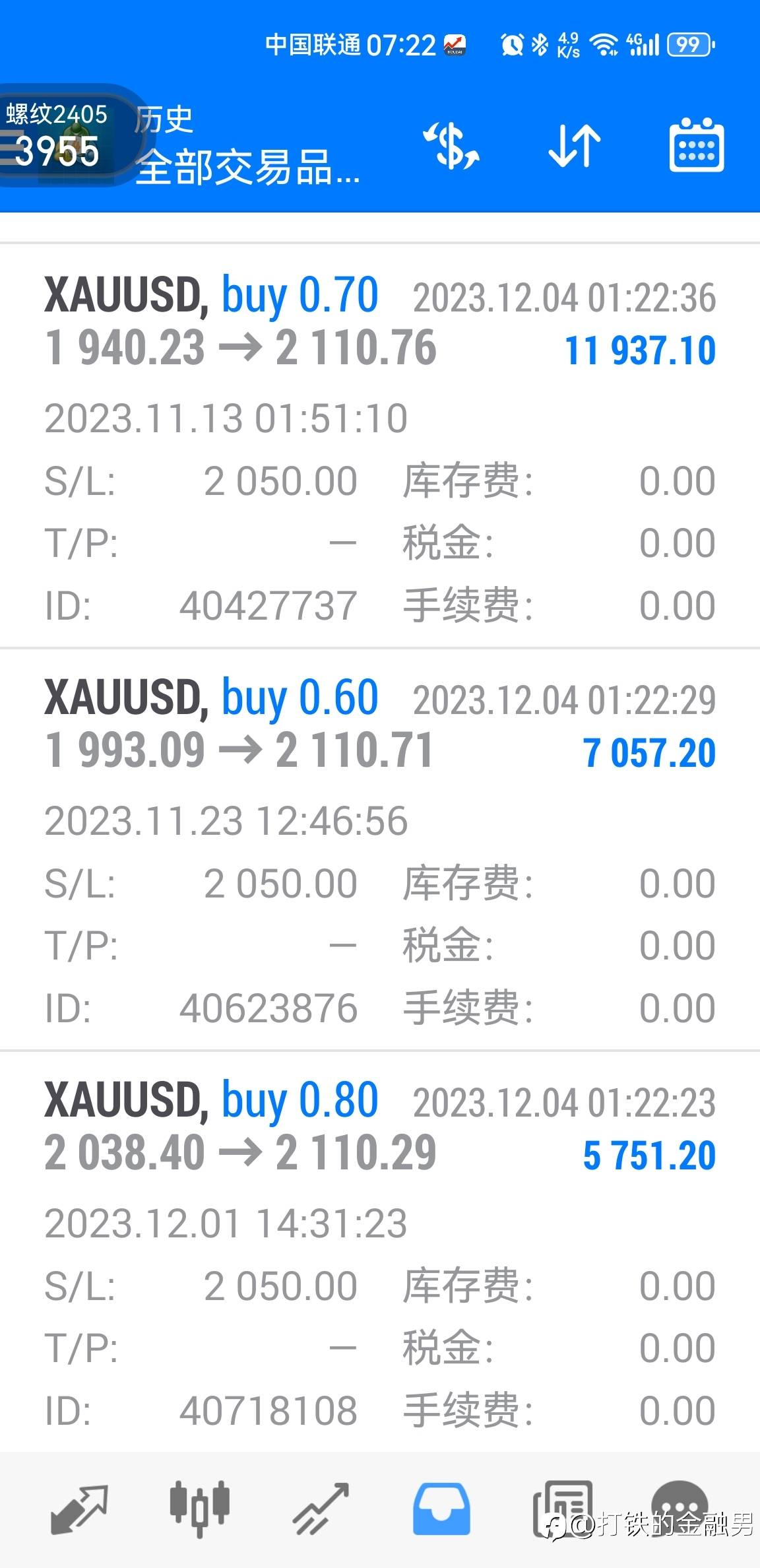Open the XAUUSD buy 0.70 trade record
This screenshot has width=760, height=1568.
coord(380,446)
